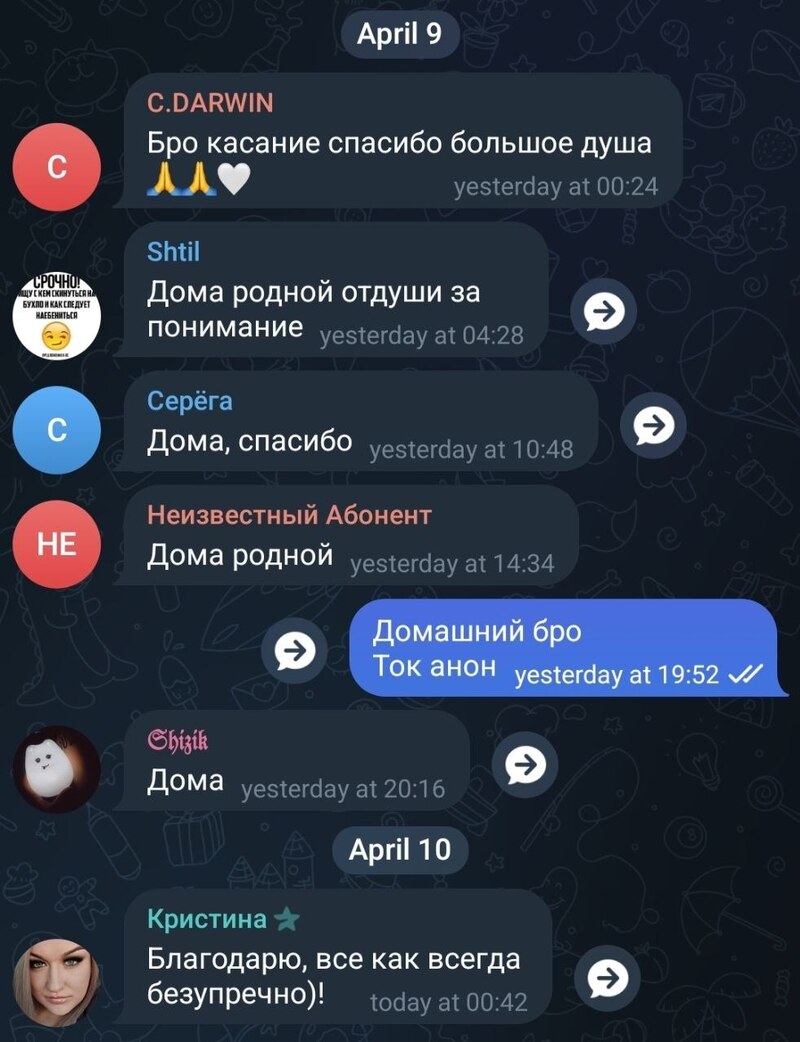Open Серёга's blue avatar
This screenshot has width=800, height=1042.
56,430
